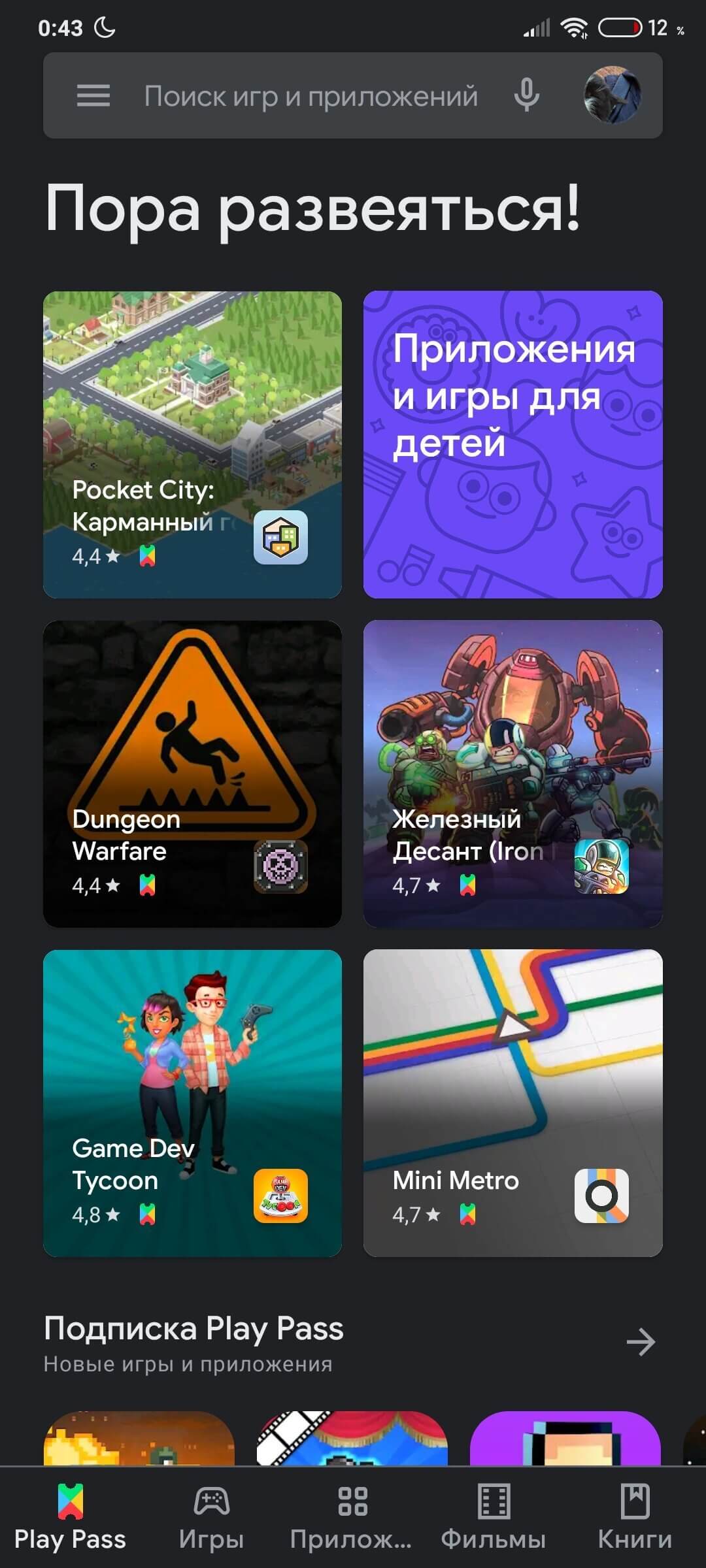Open the Game Dev Tycoon card
706x1568 pixels.
[192, 1103]
